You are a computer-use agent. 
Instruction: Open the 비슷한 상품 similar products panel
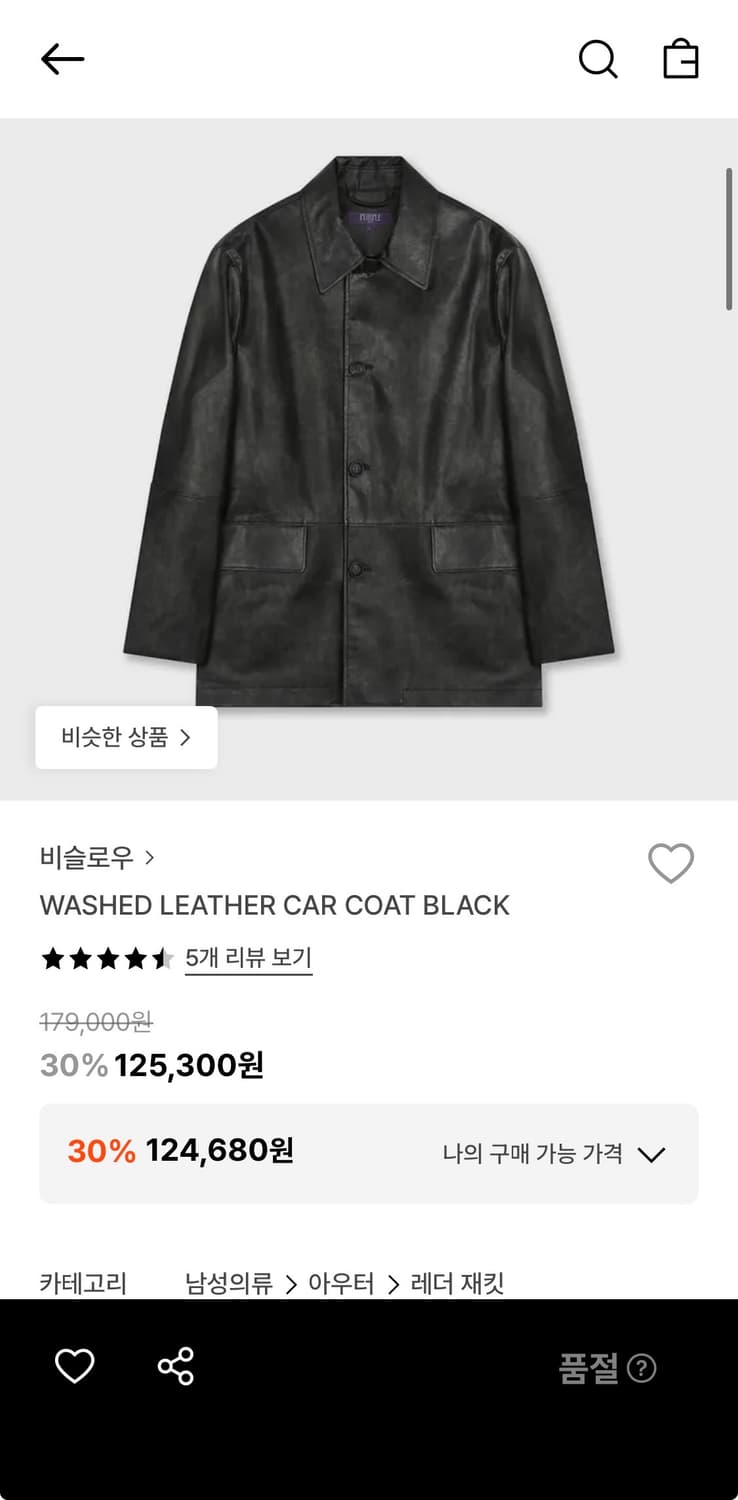pyautogui.click(x=126, y=737)
